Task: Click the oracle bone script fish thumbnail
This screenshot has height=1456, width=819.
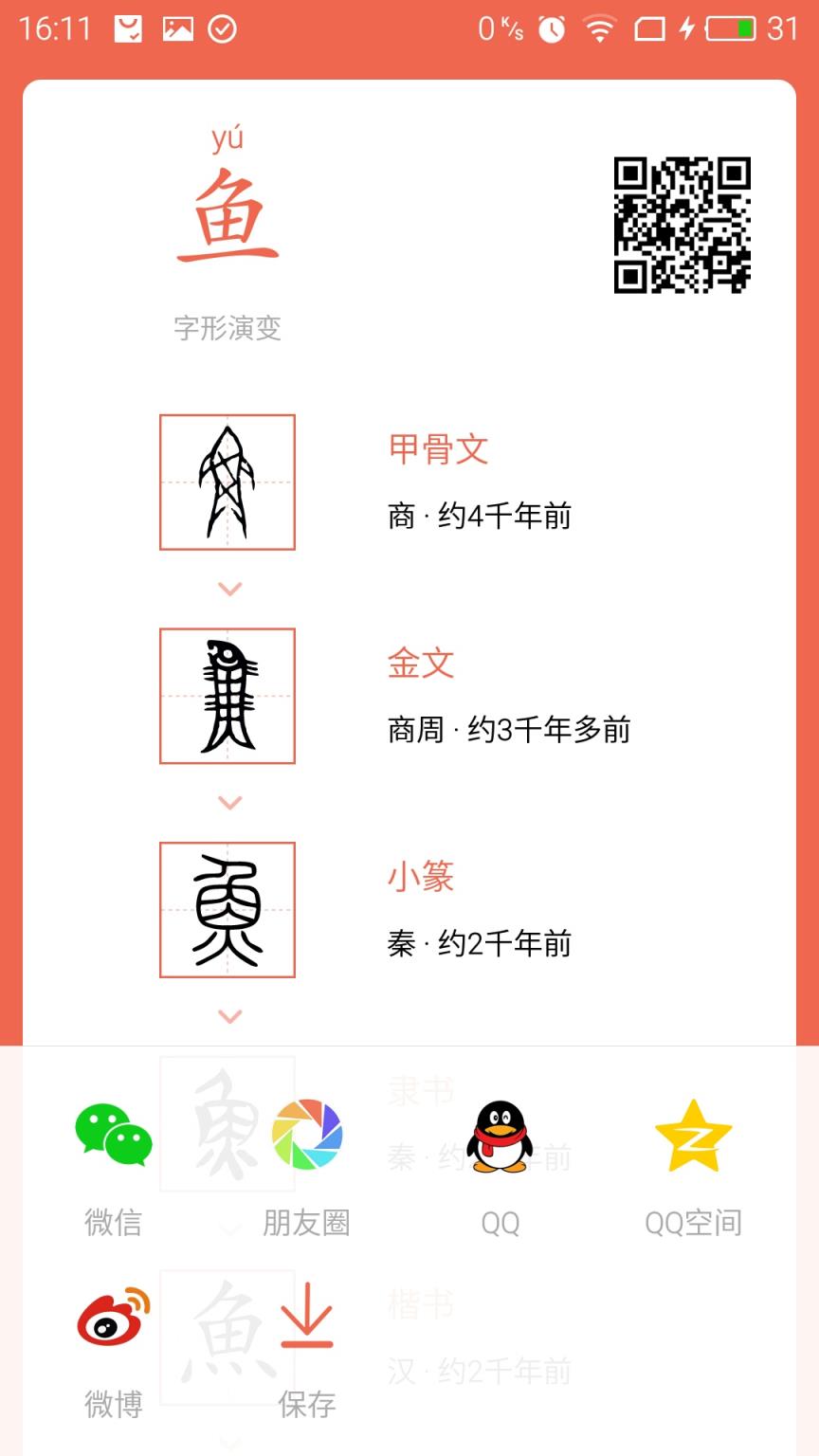Action: [228, 482]
